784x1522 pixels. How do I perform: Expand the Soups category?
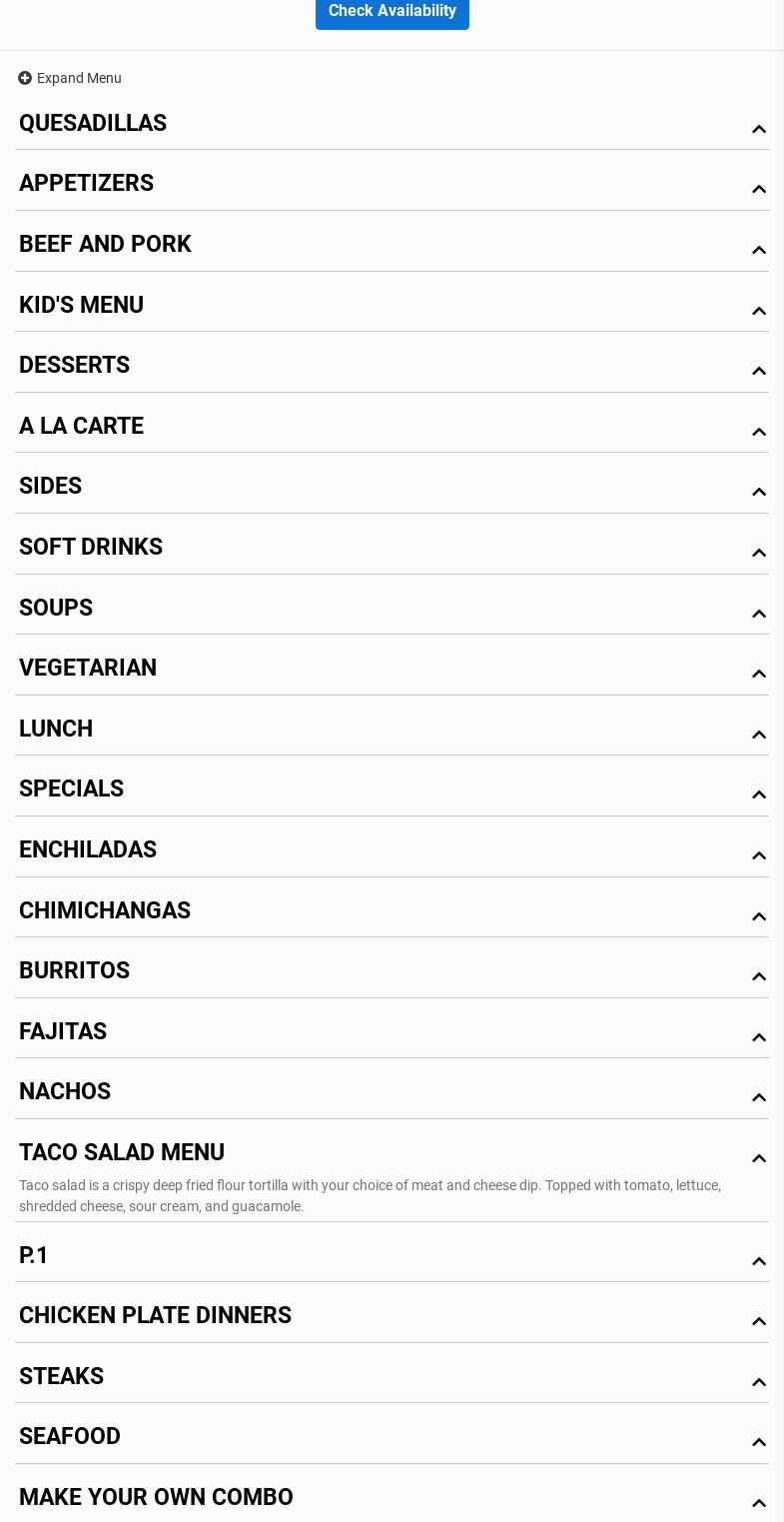click(x=392, y=609)
